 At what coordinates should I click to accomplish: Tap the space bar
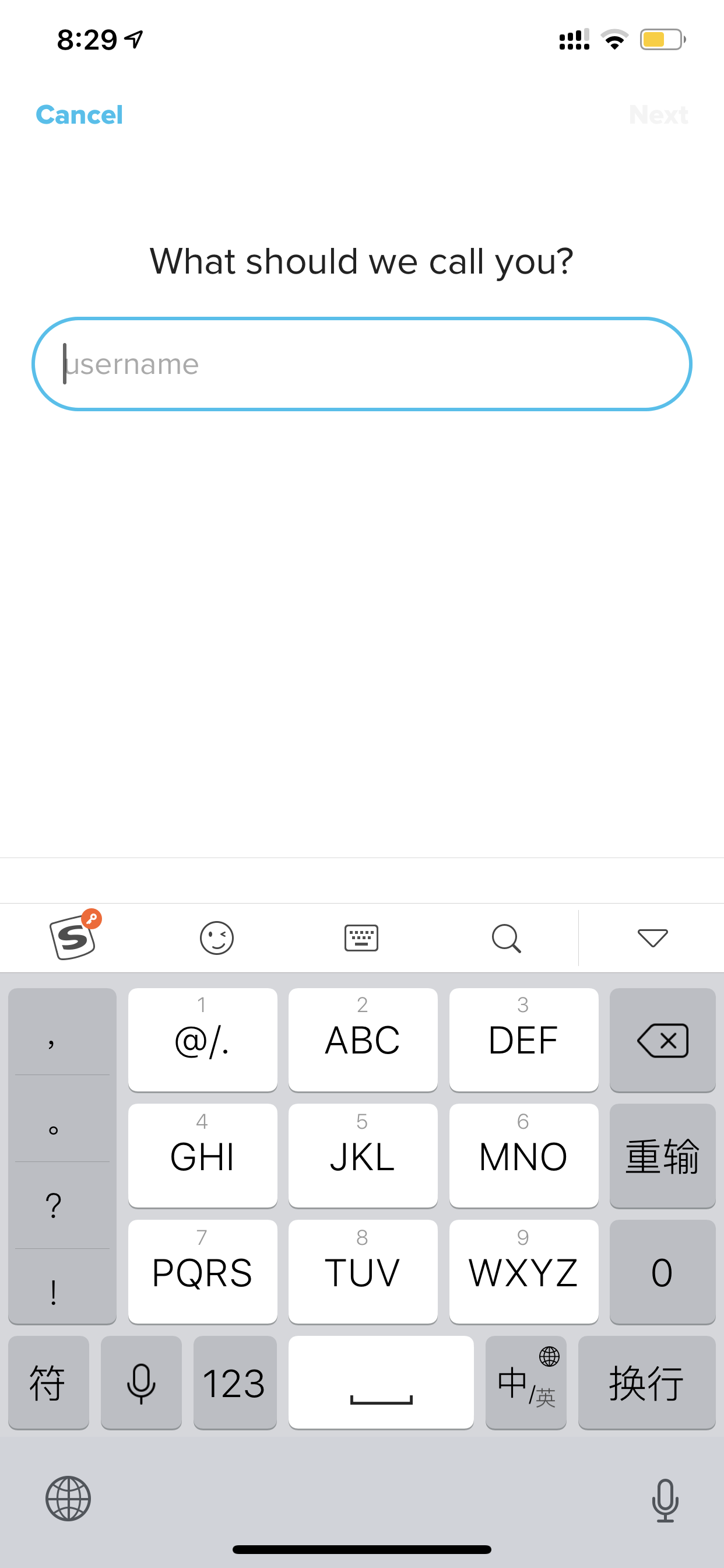click(x=381, y=1382)
